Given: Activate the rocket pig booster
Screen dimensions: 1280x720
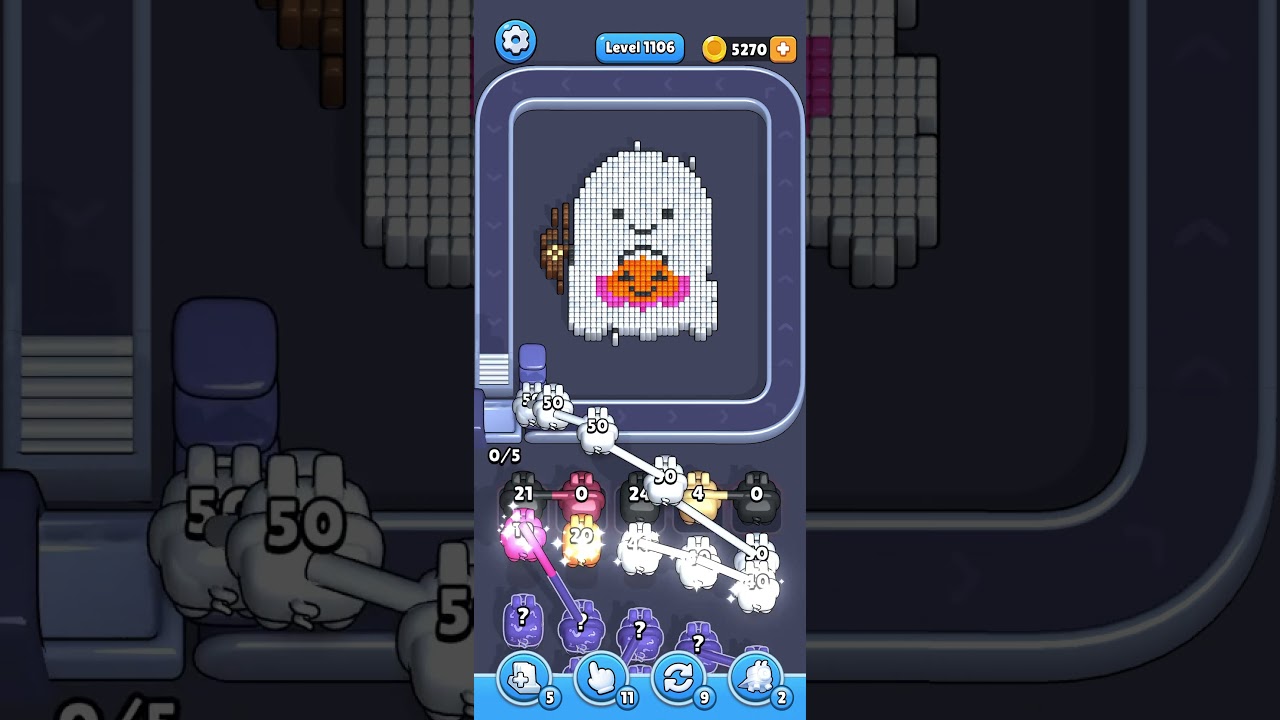Looking at the screenshot, I should tap(755, 679).
